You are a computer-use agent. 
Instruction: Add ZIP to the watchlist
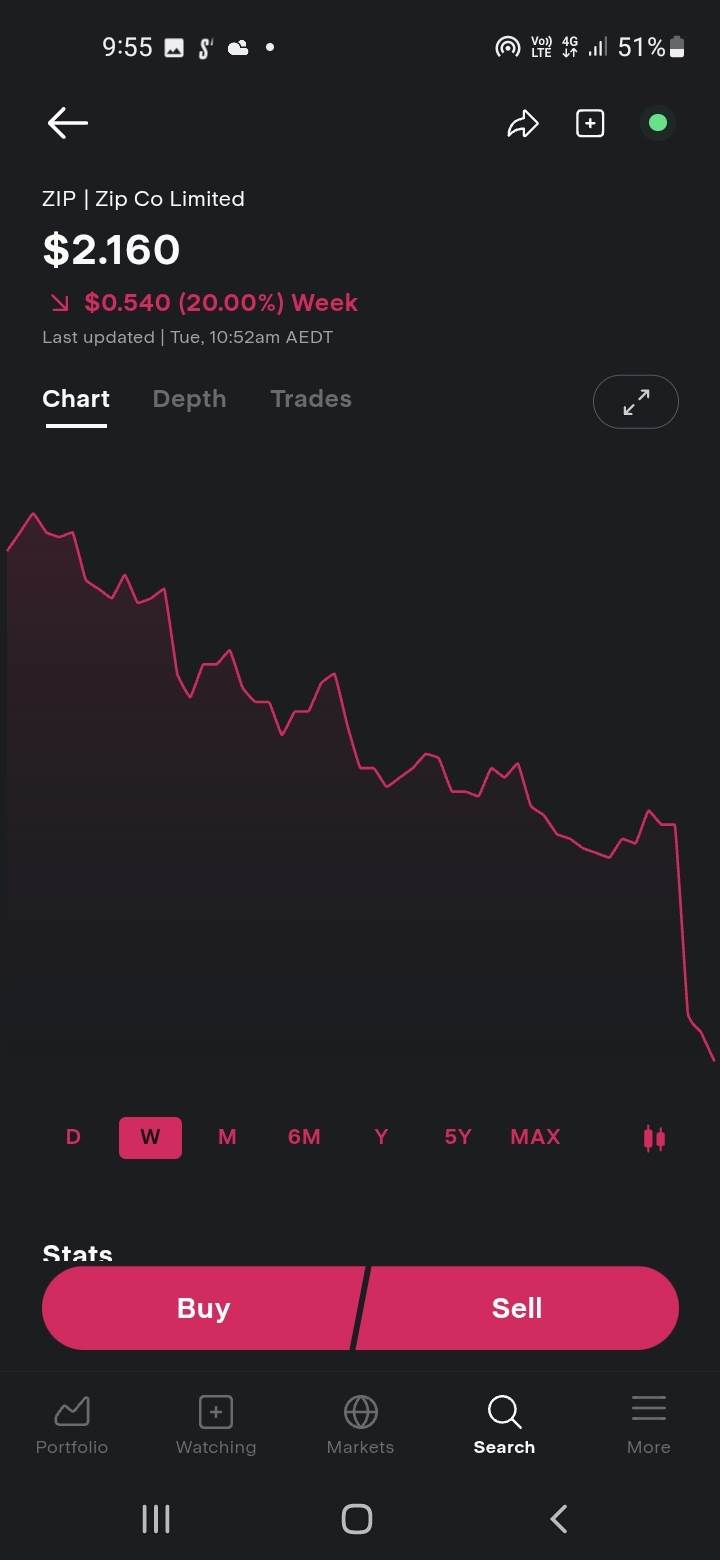coord(590,124)
